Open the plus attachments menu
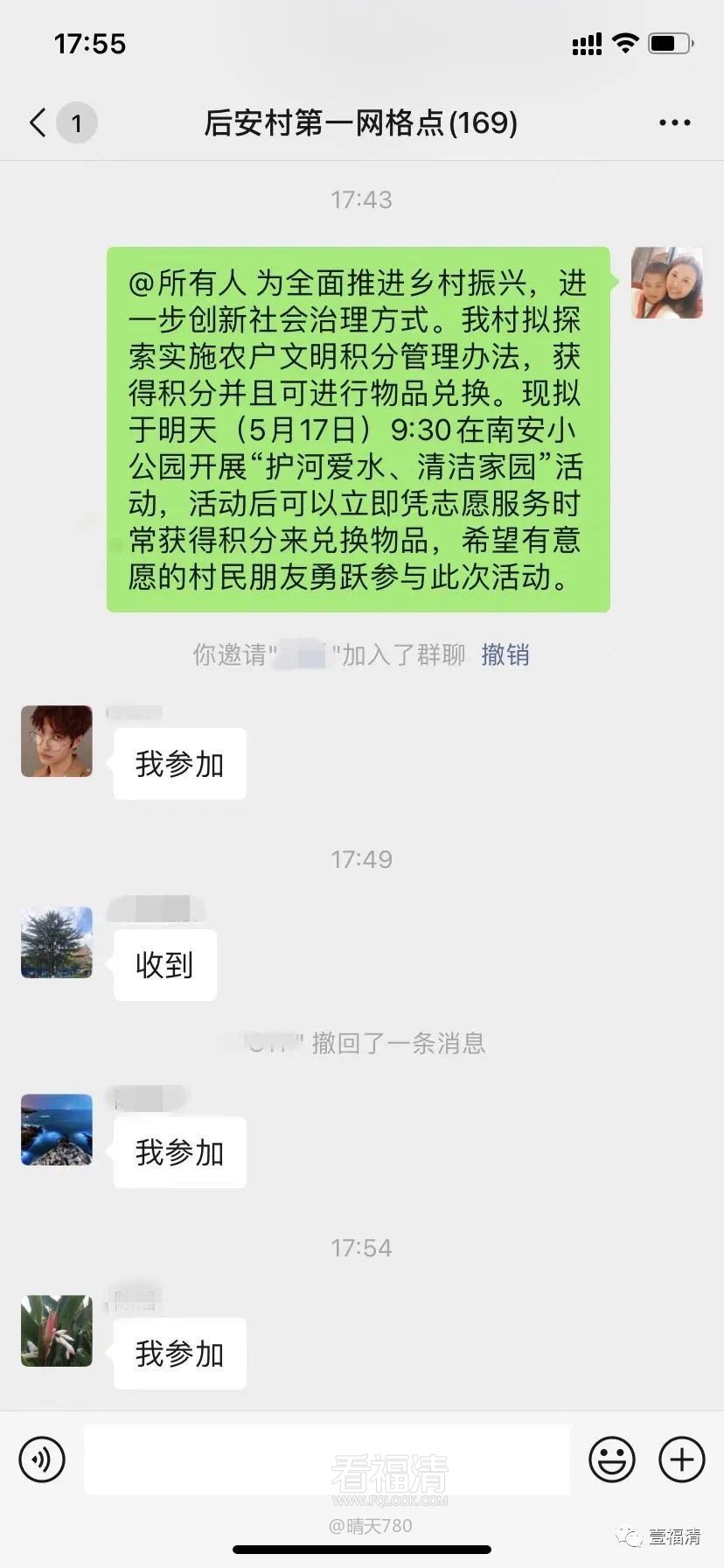The width and height of the screenshot is (724, 1568). pos(681,1459)
